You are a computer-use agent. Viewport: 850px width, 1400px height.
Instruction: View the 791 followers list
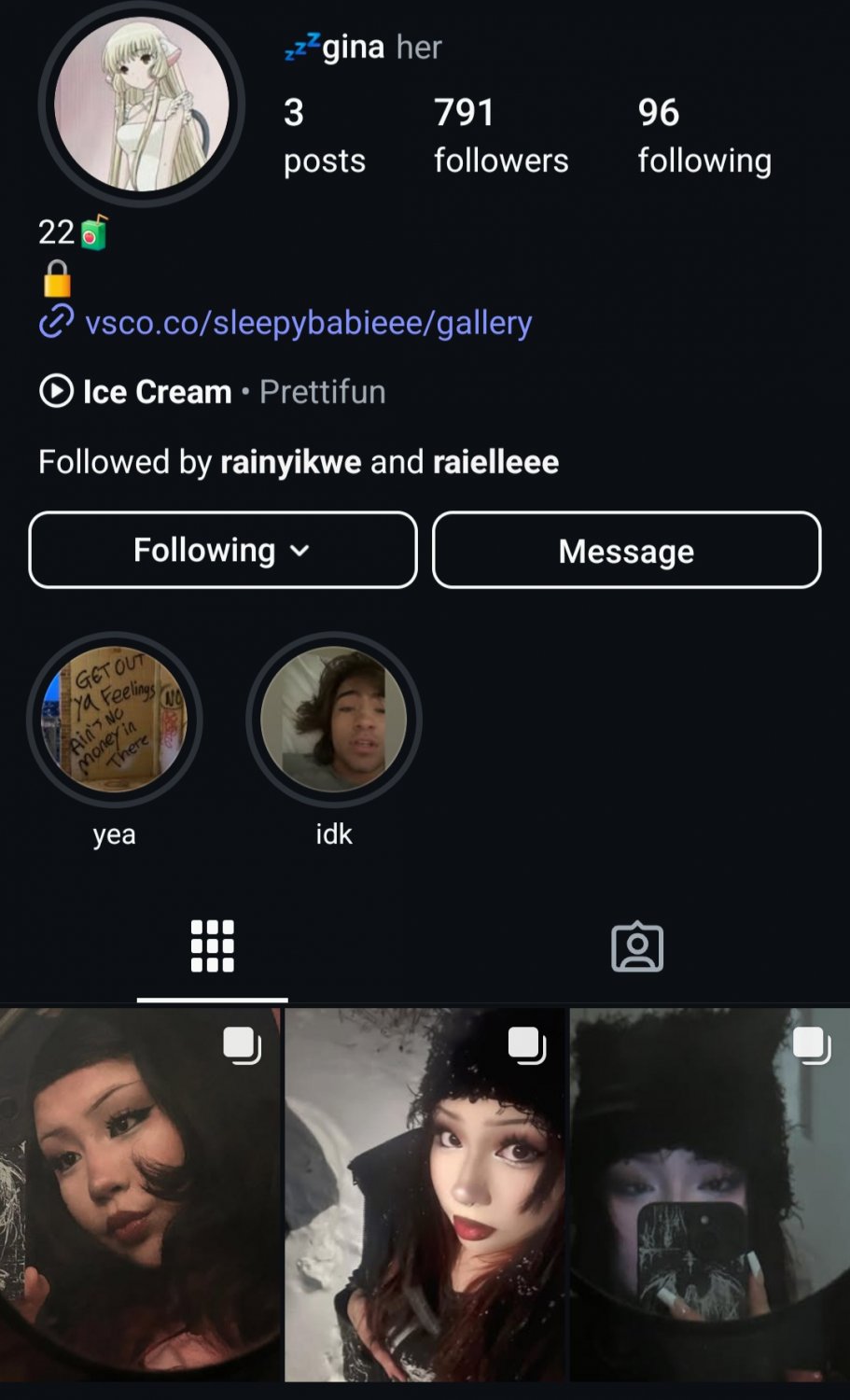click(x=500, y=135)
